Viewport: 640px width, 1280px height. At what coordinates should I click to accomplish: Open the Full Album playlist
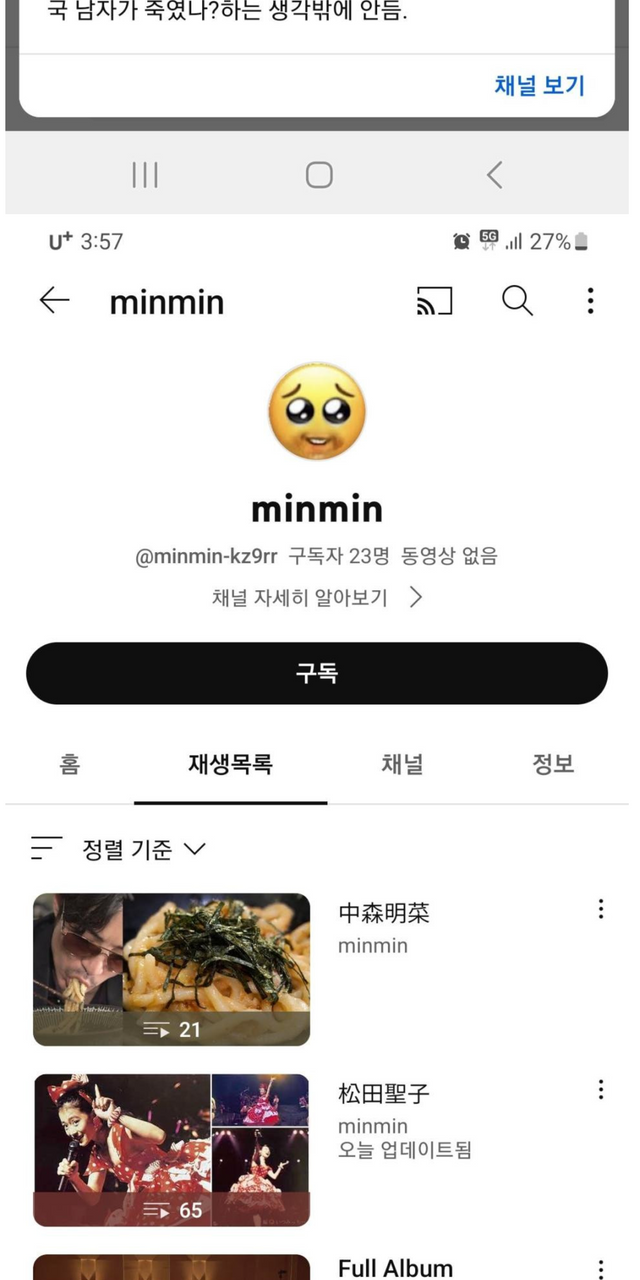395,1268
